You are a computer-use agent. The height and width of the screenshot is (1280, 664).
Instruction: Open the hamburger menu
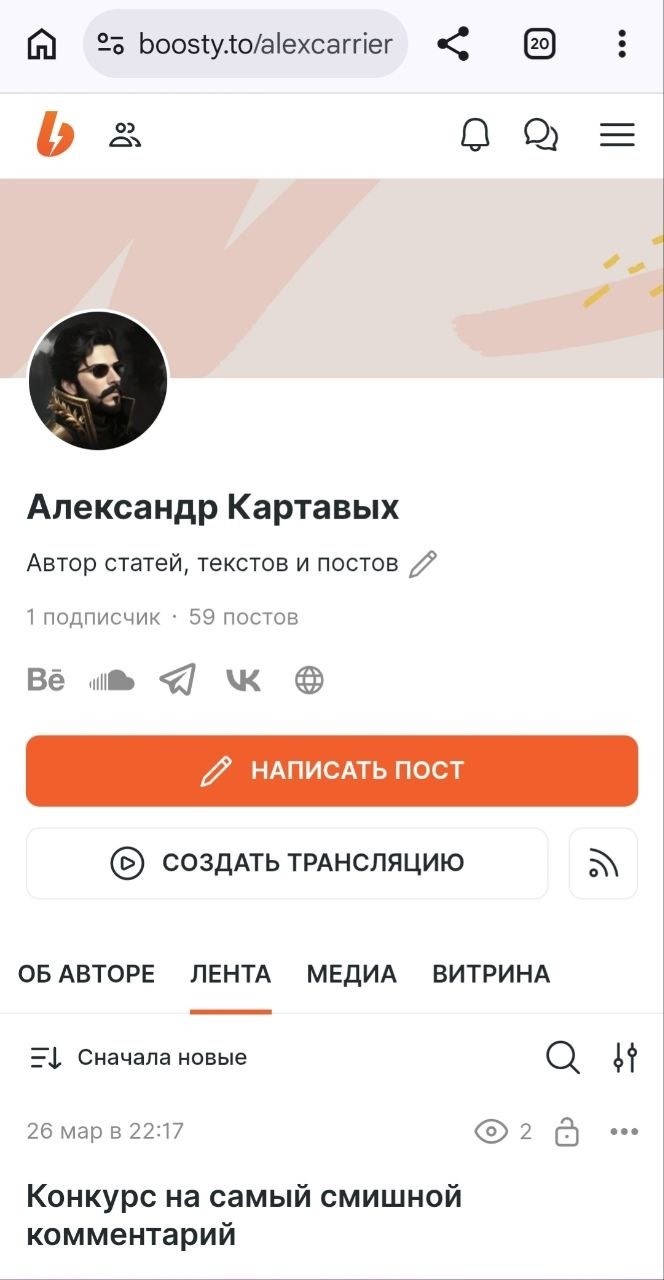pos(617,135)
